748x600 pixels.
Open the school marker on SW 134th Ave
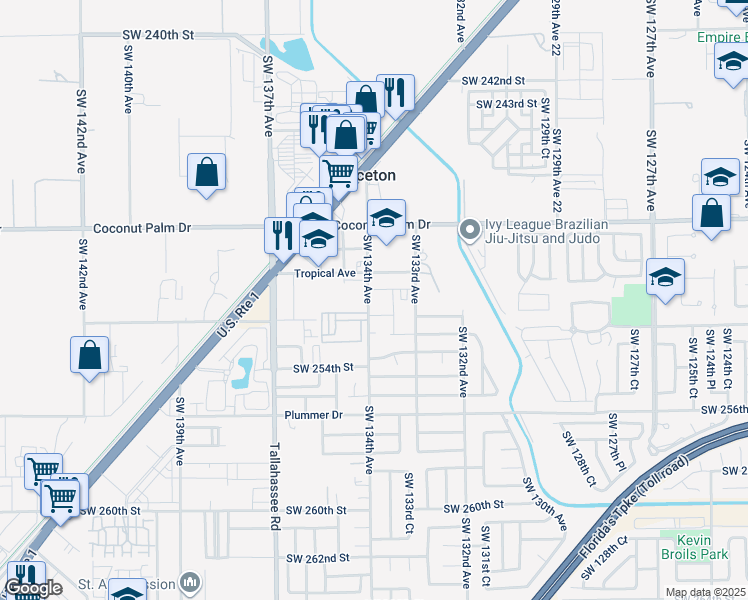click(386, 218)
